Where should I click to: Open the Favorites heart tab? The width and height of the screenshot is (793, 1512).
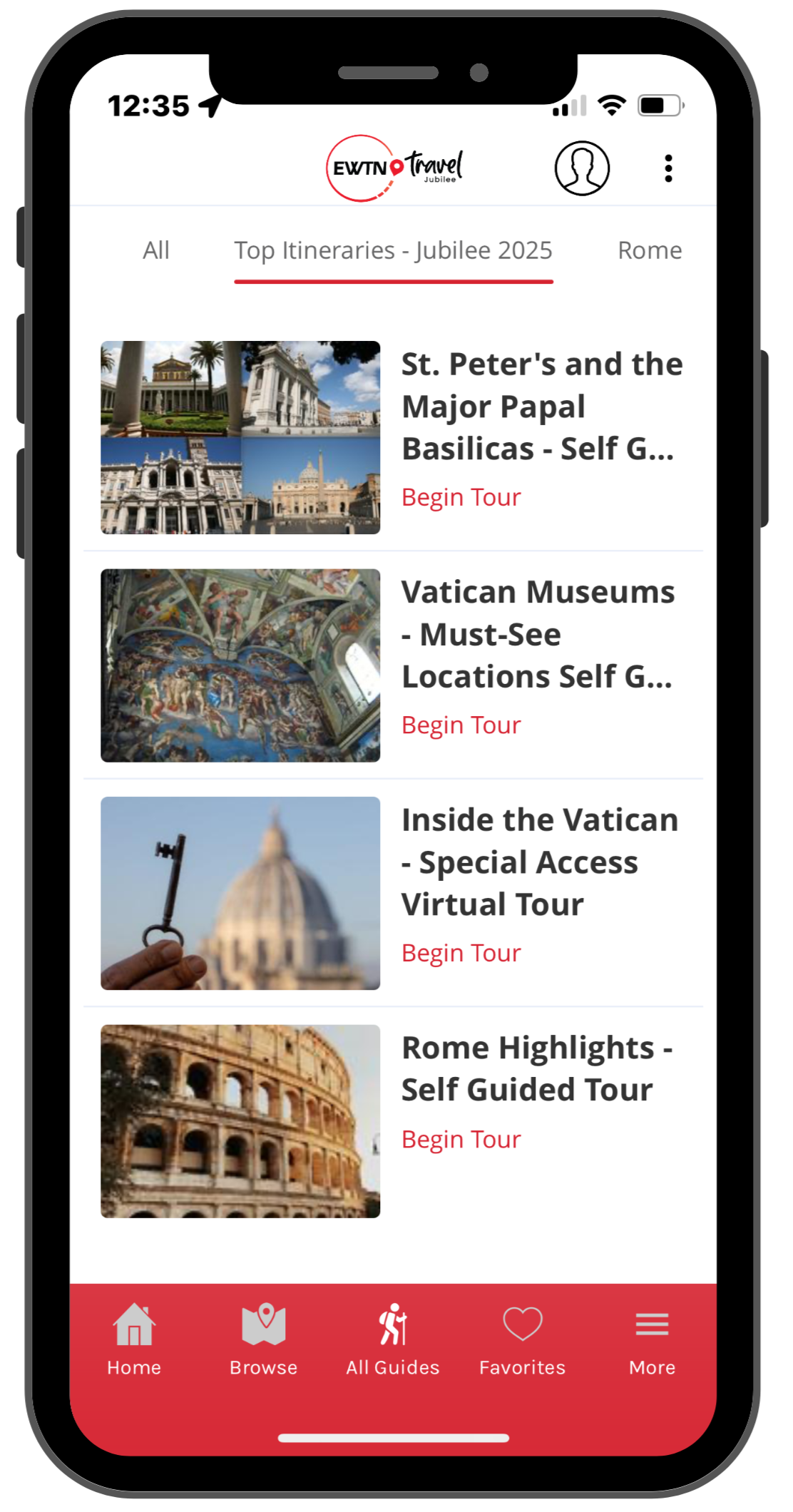[522, 1339]
